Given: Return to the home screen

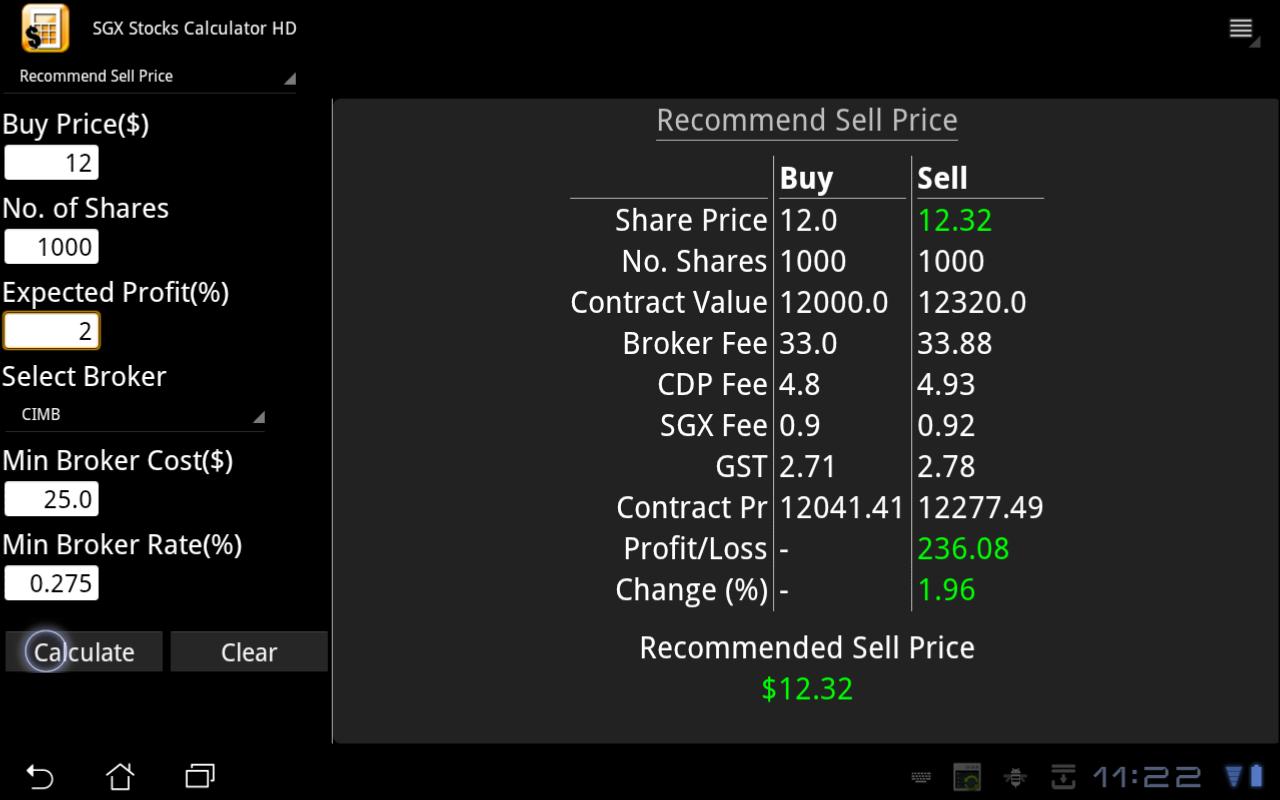Looking at the screenshot, I should [120, 776].
